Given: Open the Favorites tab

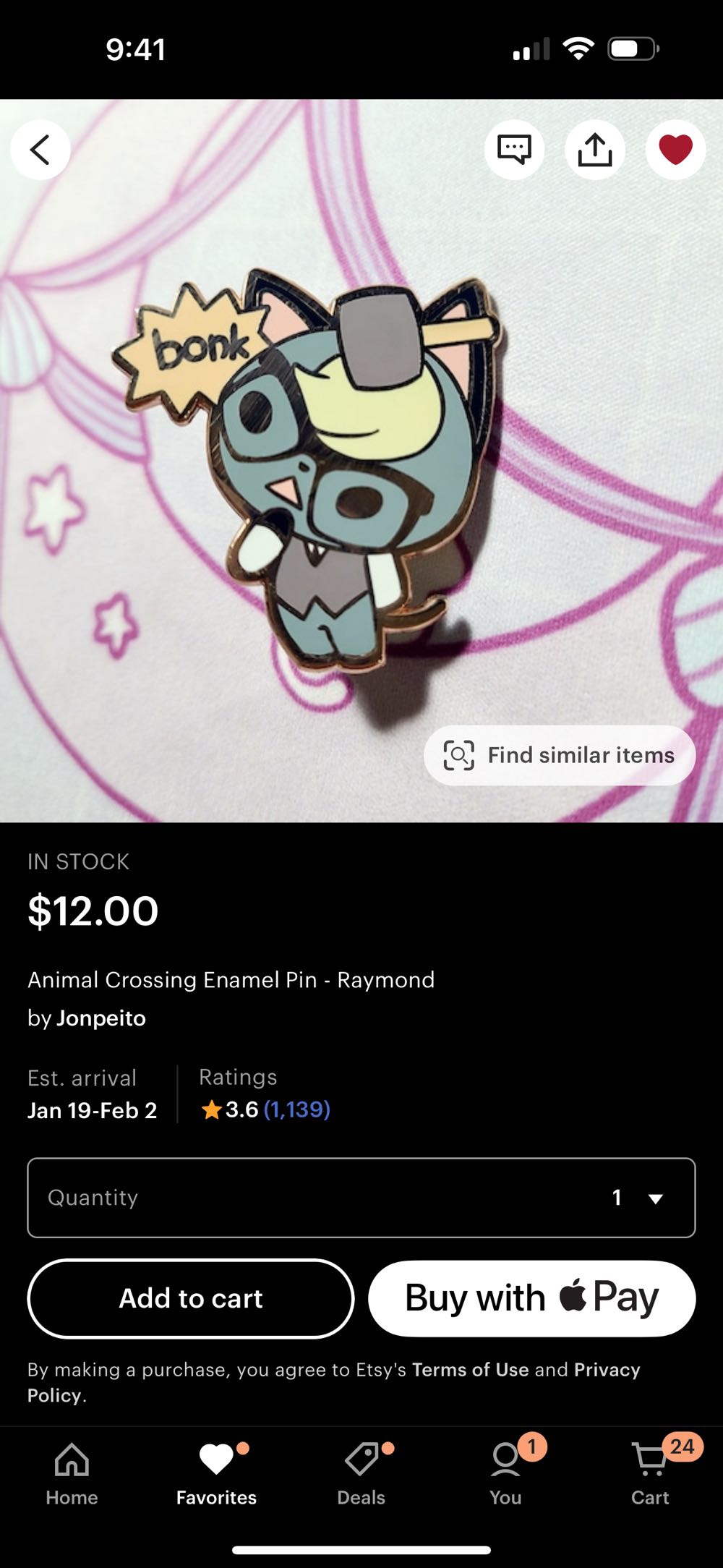Looking at the screenshot, I should point(216,1473).
